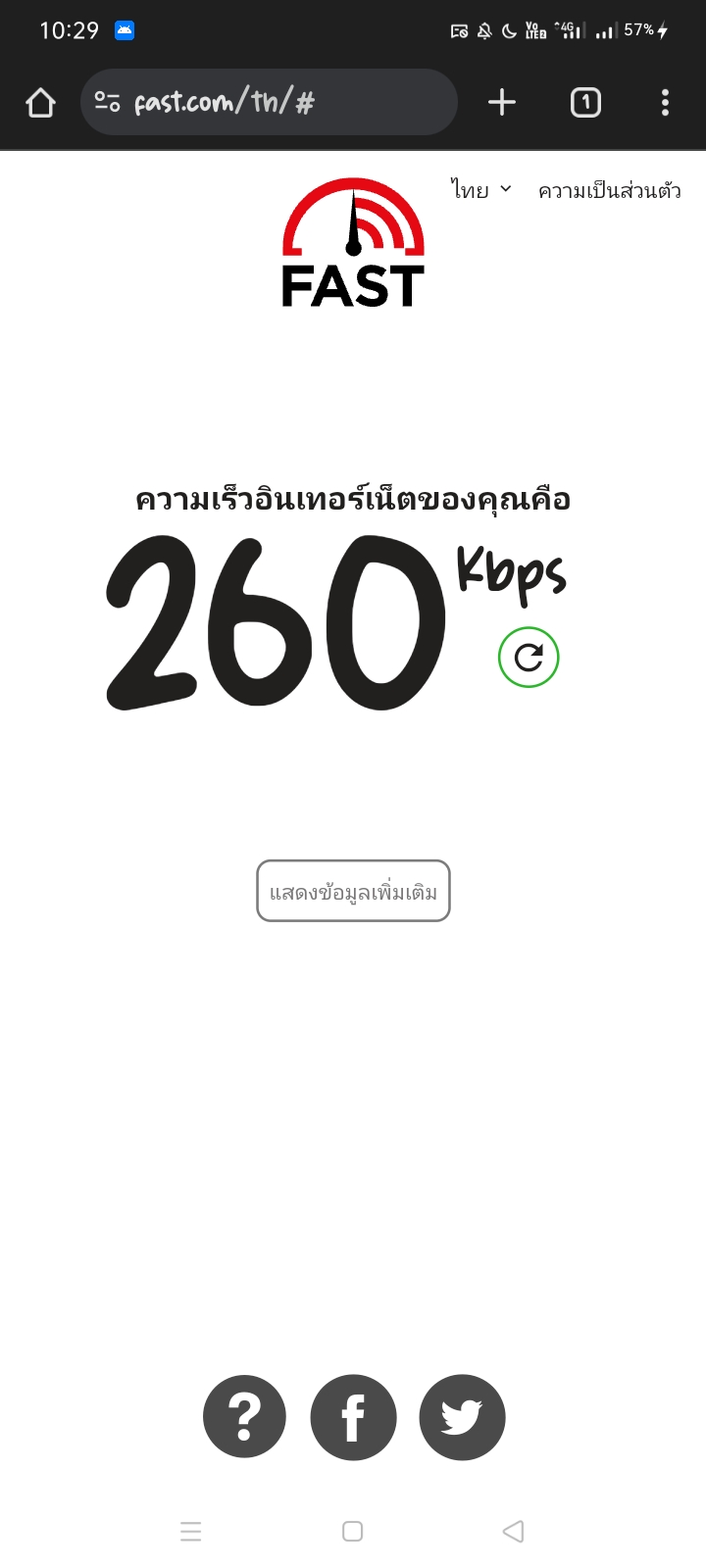The width and height of the screenshot is (706, 1568).
Task: Rerun the speed test with refresh icon
Action: click(529, 657)
